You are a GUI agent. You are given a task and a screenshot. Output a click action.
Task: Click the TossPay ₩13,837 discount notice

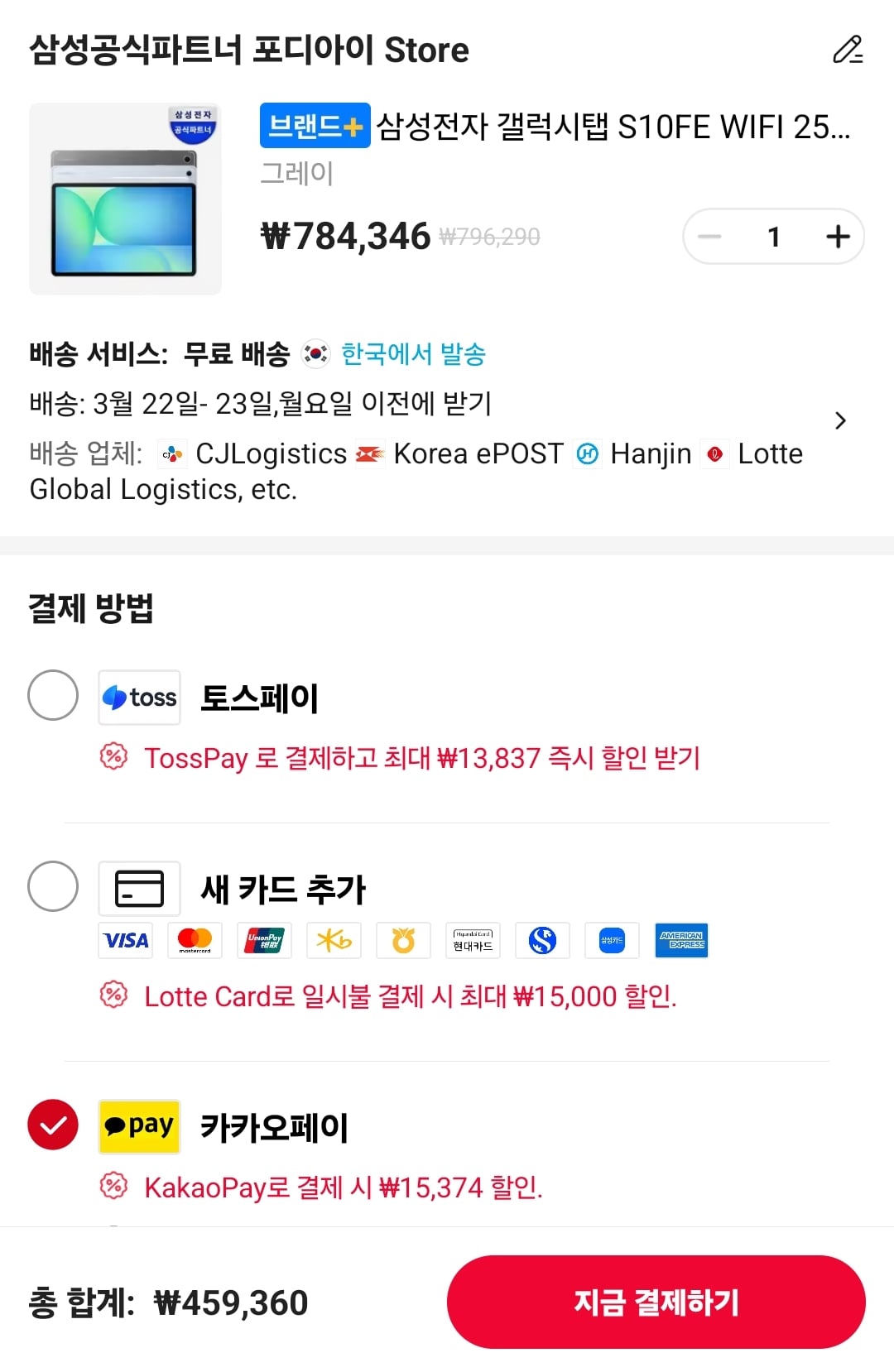pos(422,758)
